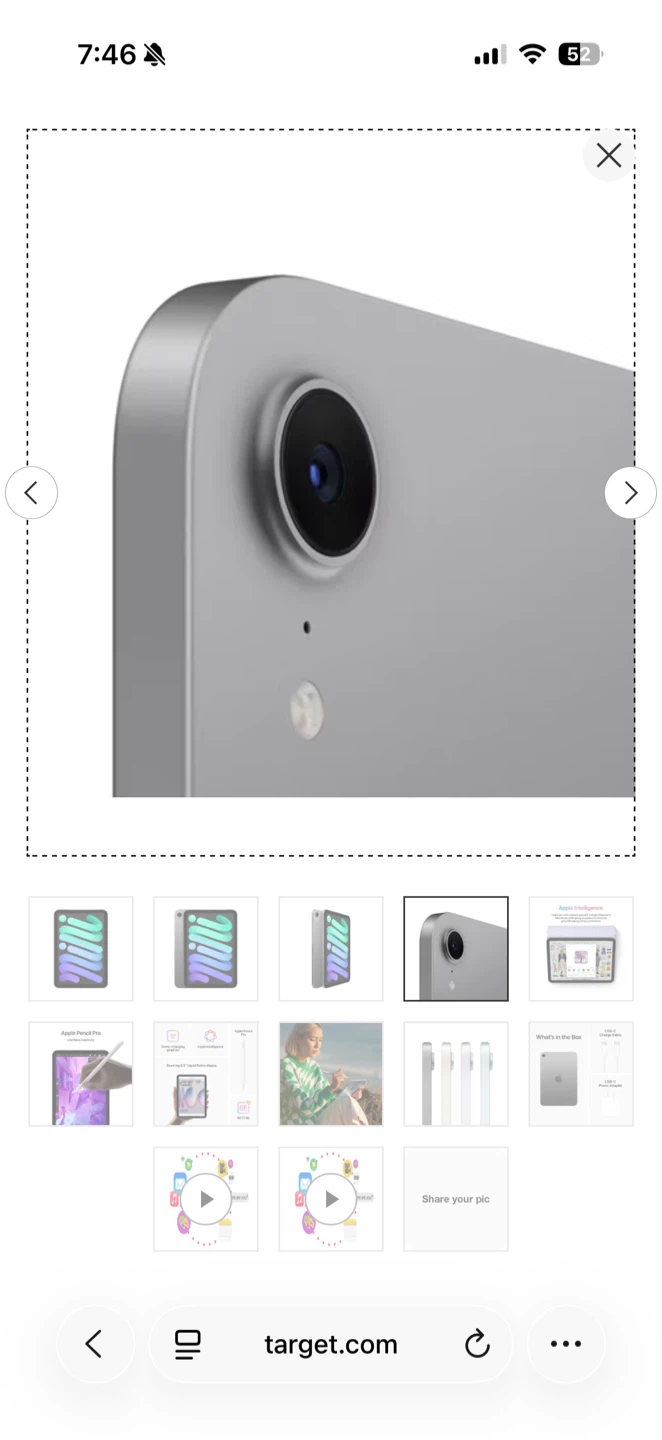Viewport: 662px width, 1440px height.
Task: Reload the target.com page
Action: (x=477, y=1344)
